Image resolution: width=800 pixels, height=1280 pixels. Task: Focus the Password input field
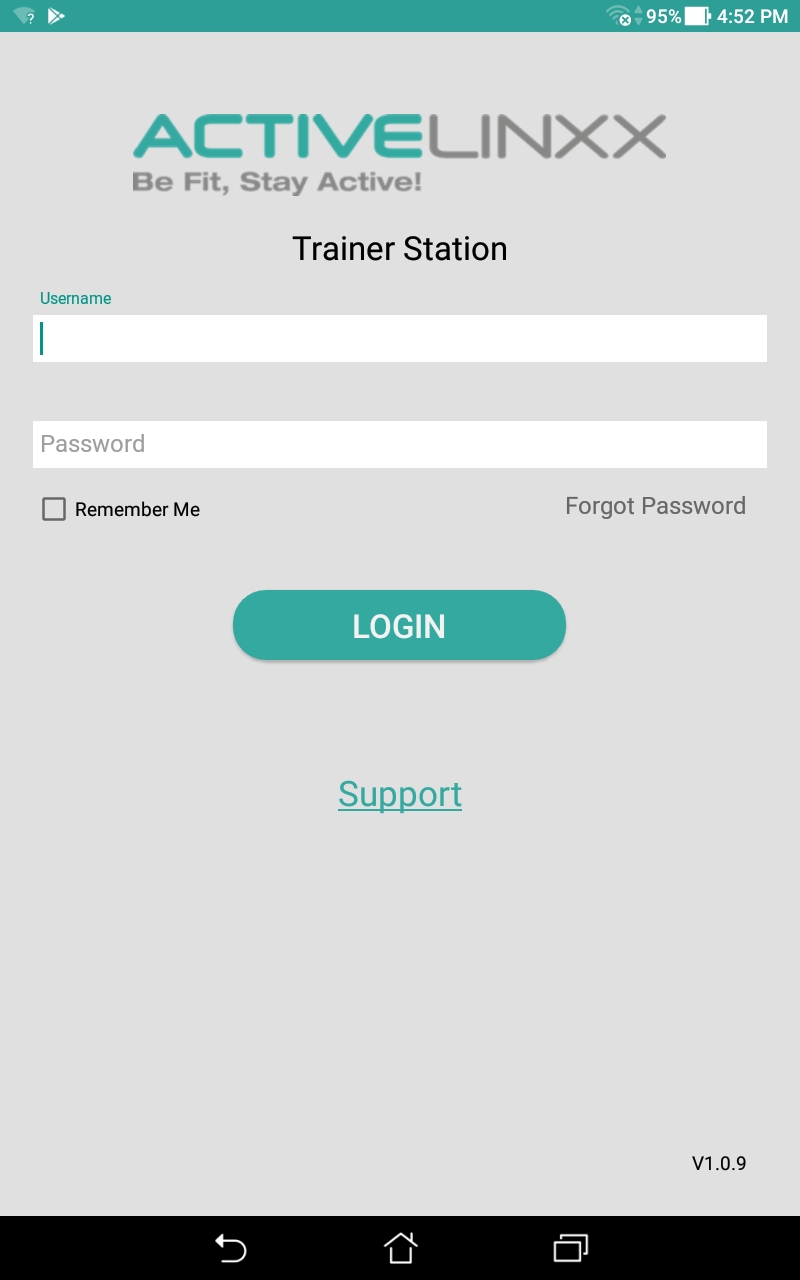(x=400, y=443)
